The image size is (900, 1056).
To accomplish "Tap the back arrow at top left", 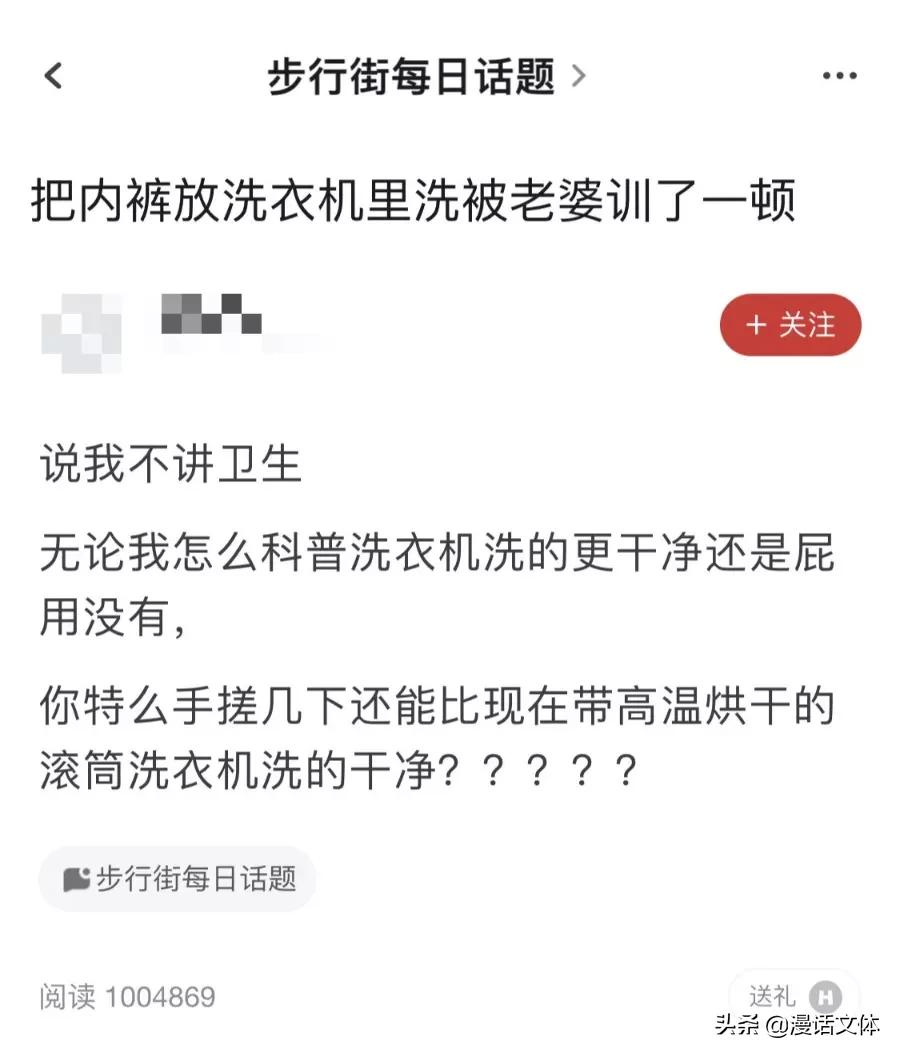I will point(53,76).
